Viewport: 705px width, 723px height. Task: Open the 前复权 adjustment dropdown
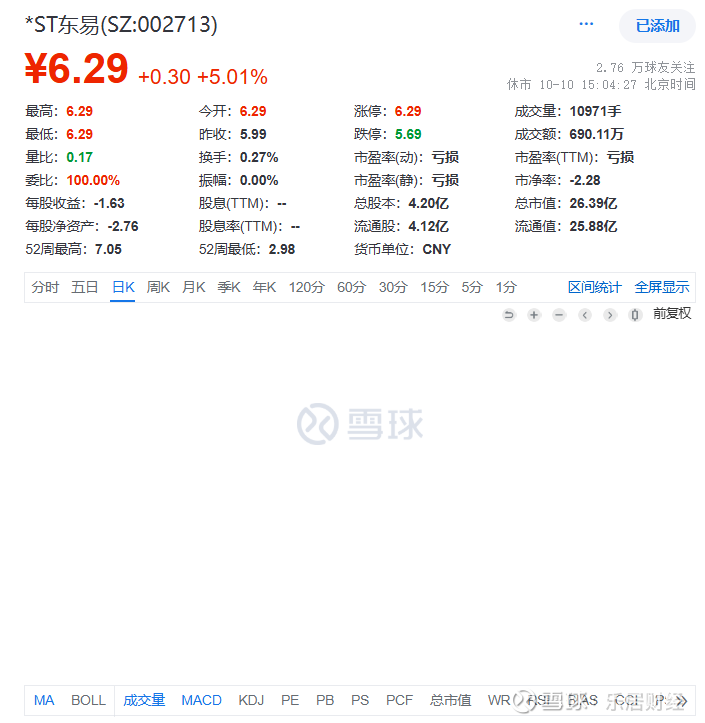coord(672,313)
